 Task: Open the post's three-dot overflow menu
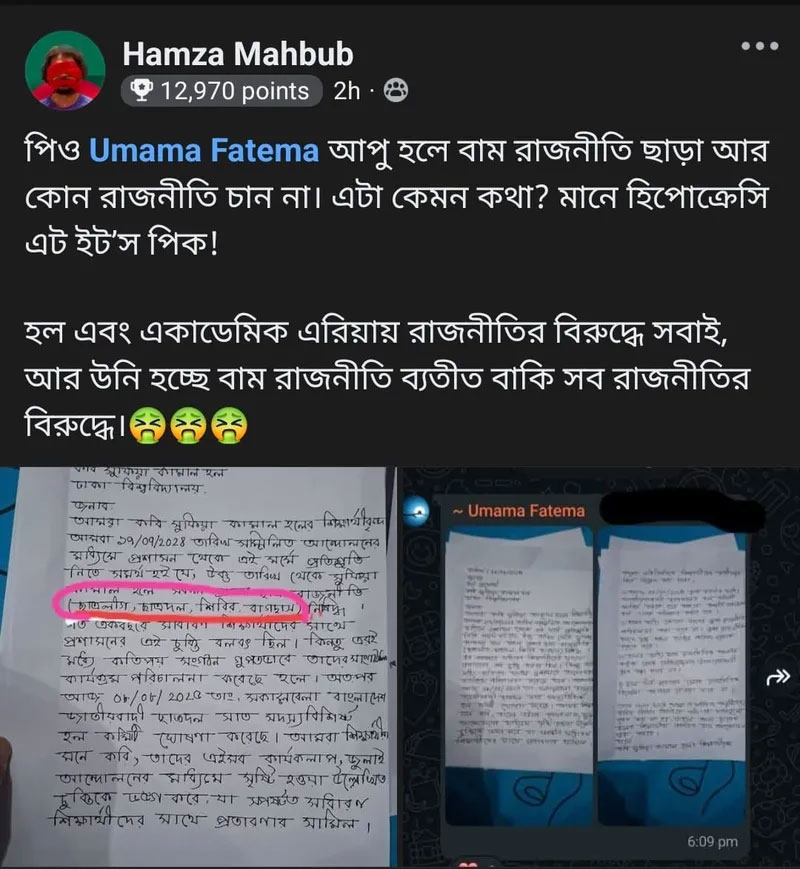[760, 47]
